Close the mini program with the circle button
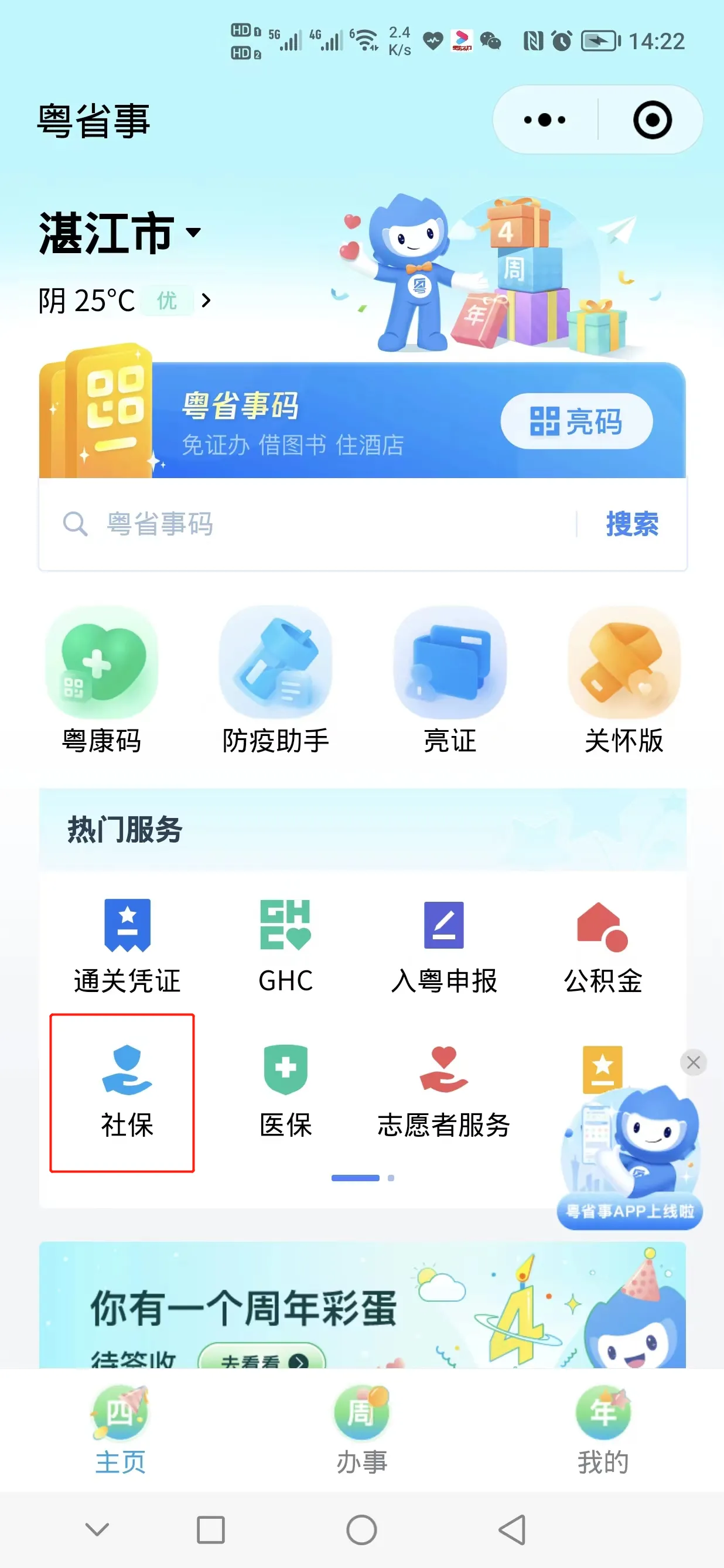 click(652, 120)
